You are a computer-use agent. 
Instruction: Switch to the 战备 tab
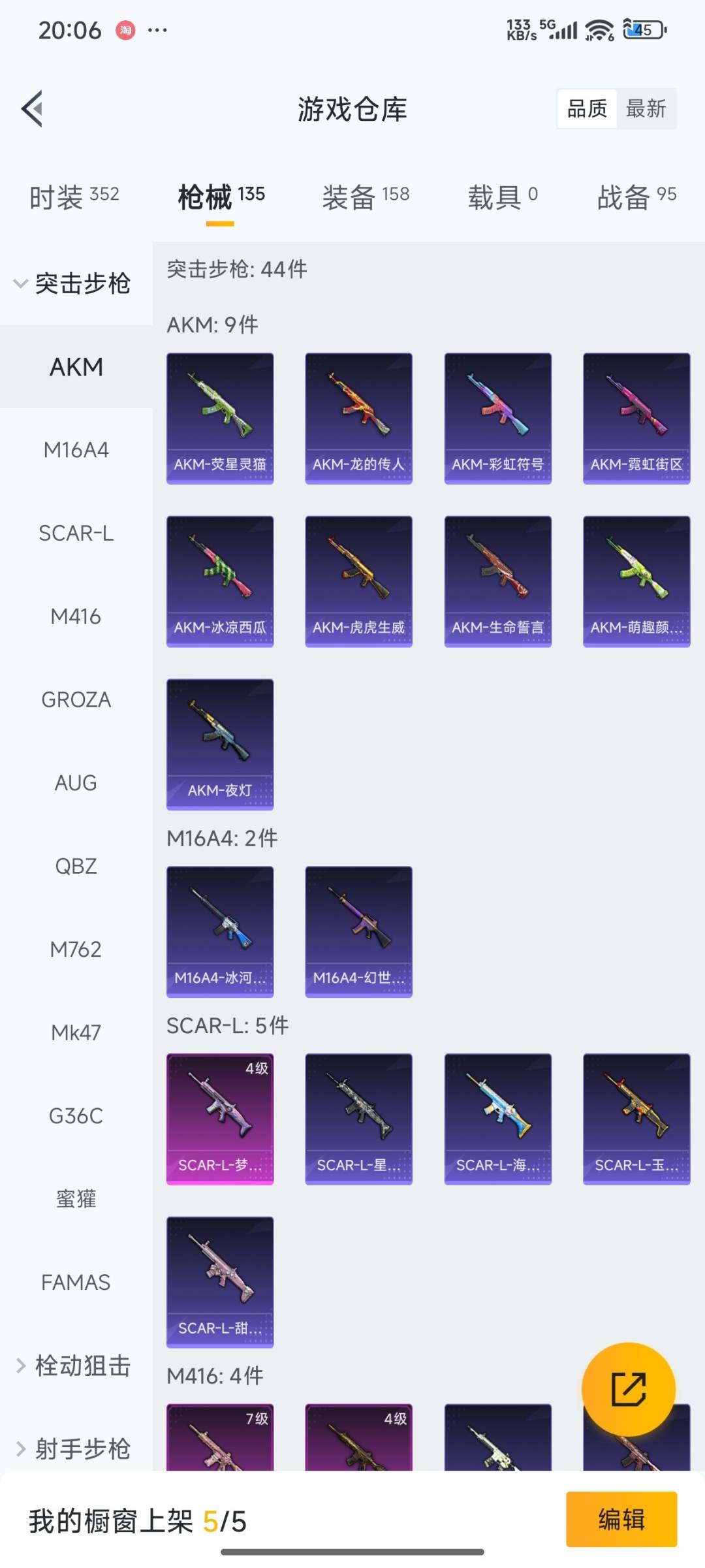636,196
